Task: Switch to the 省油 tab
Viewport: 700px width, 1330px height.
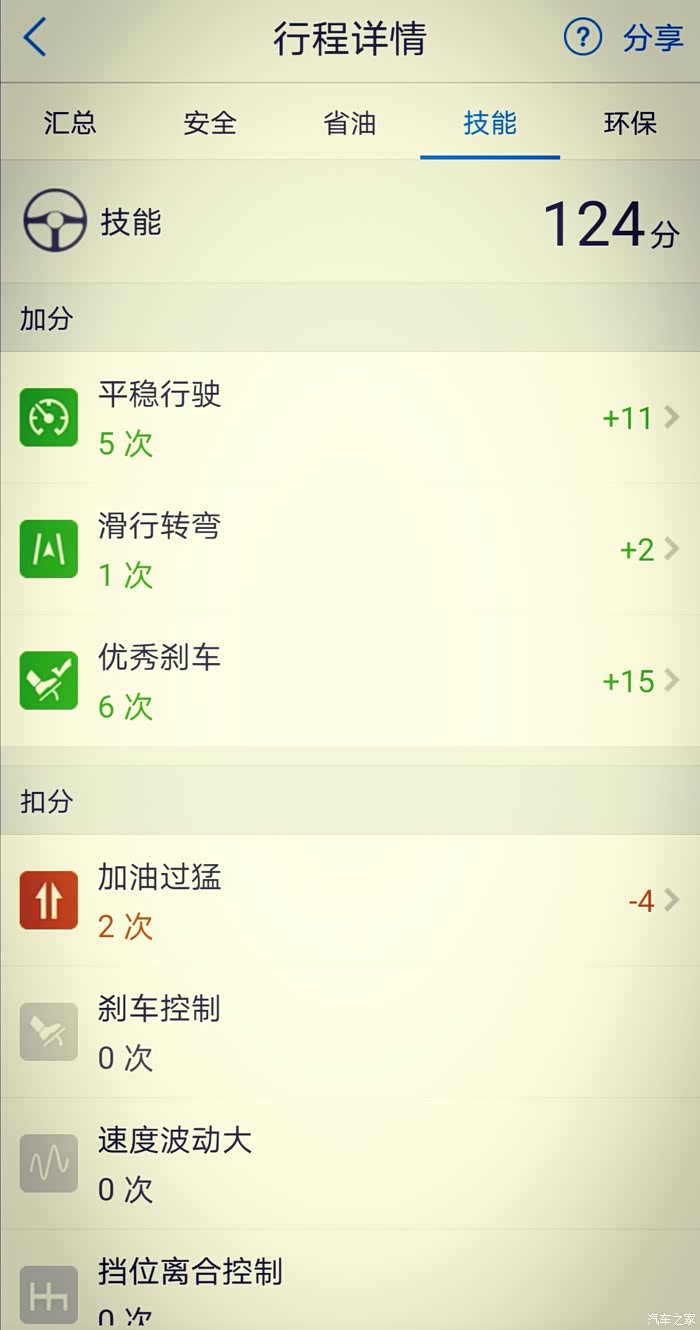Action: (x=350, y=123)
